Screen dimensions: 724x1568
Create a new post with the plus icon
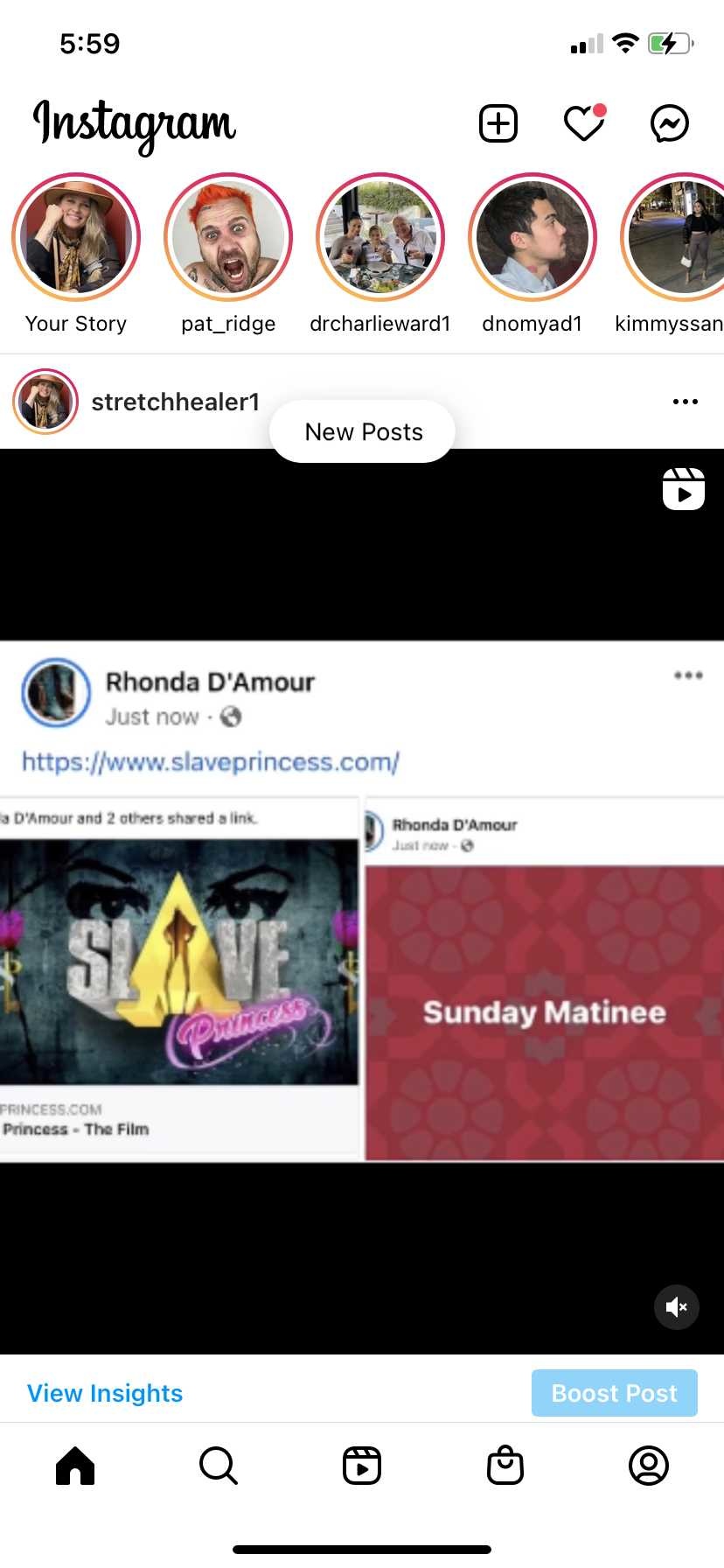tap(498, 123)
